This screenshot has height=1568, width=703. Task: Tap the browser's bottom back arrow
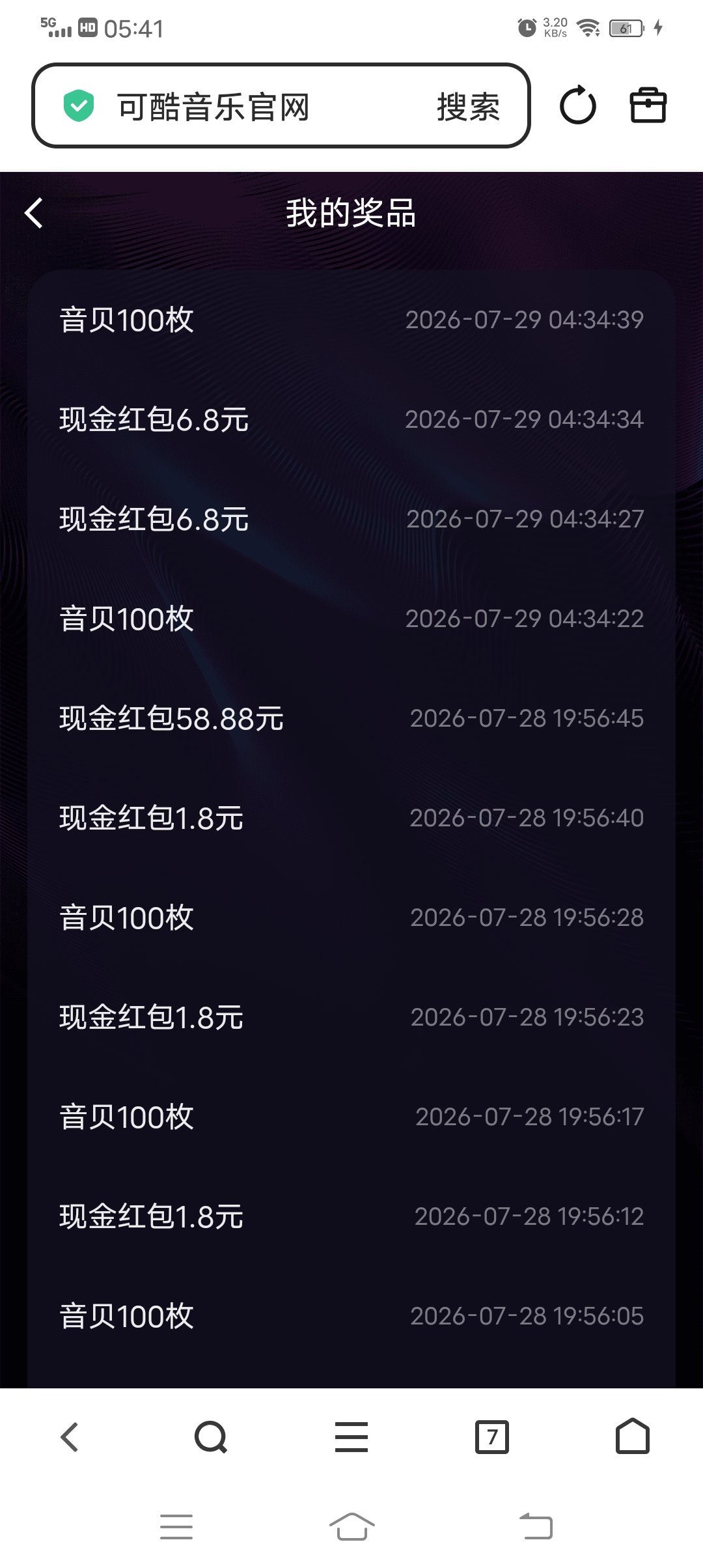pyautogui.click(x=70, y=1436)
